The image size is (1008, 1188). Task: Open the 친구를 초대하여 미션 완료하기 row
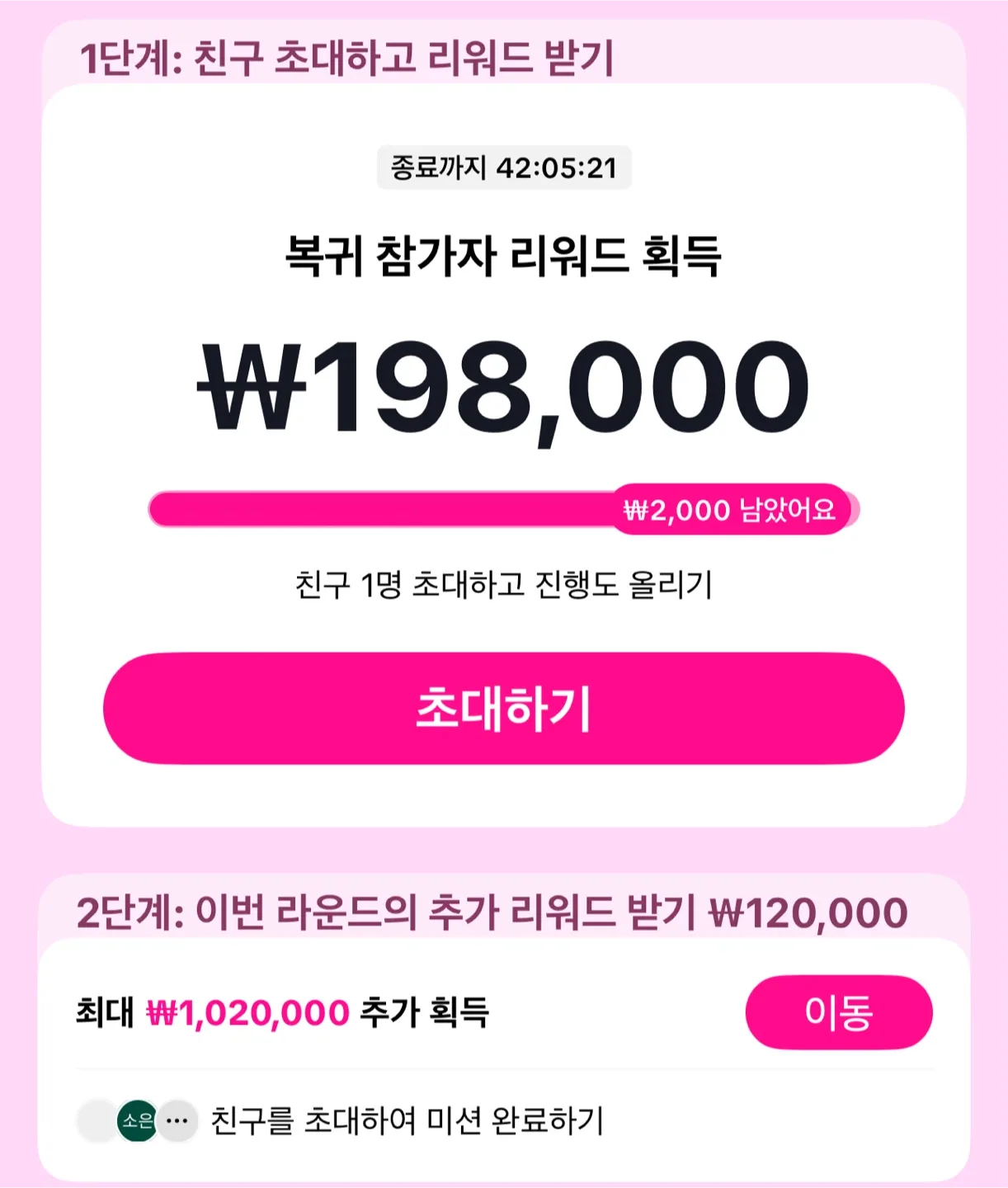pyautogui.click(x=407, y=1121)
